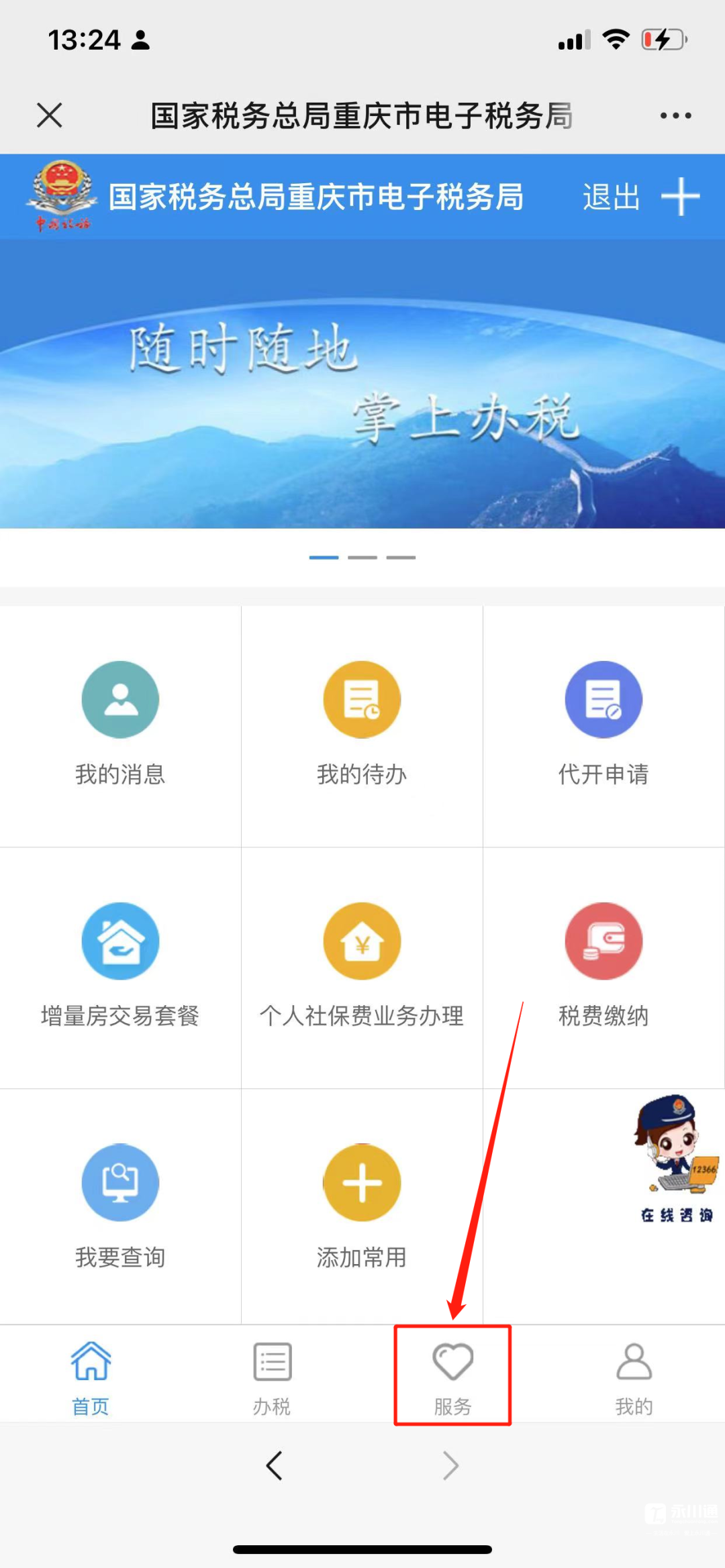Open the three-dot overflow menu
The width and height of the screenshot is (725, 1568).
click(x=675, y=115)
